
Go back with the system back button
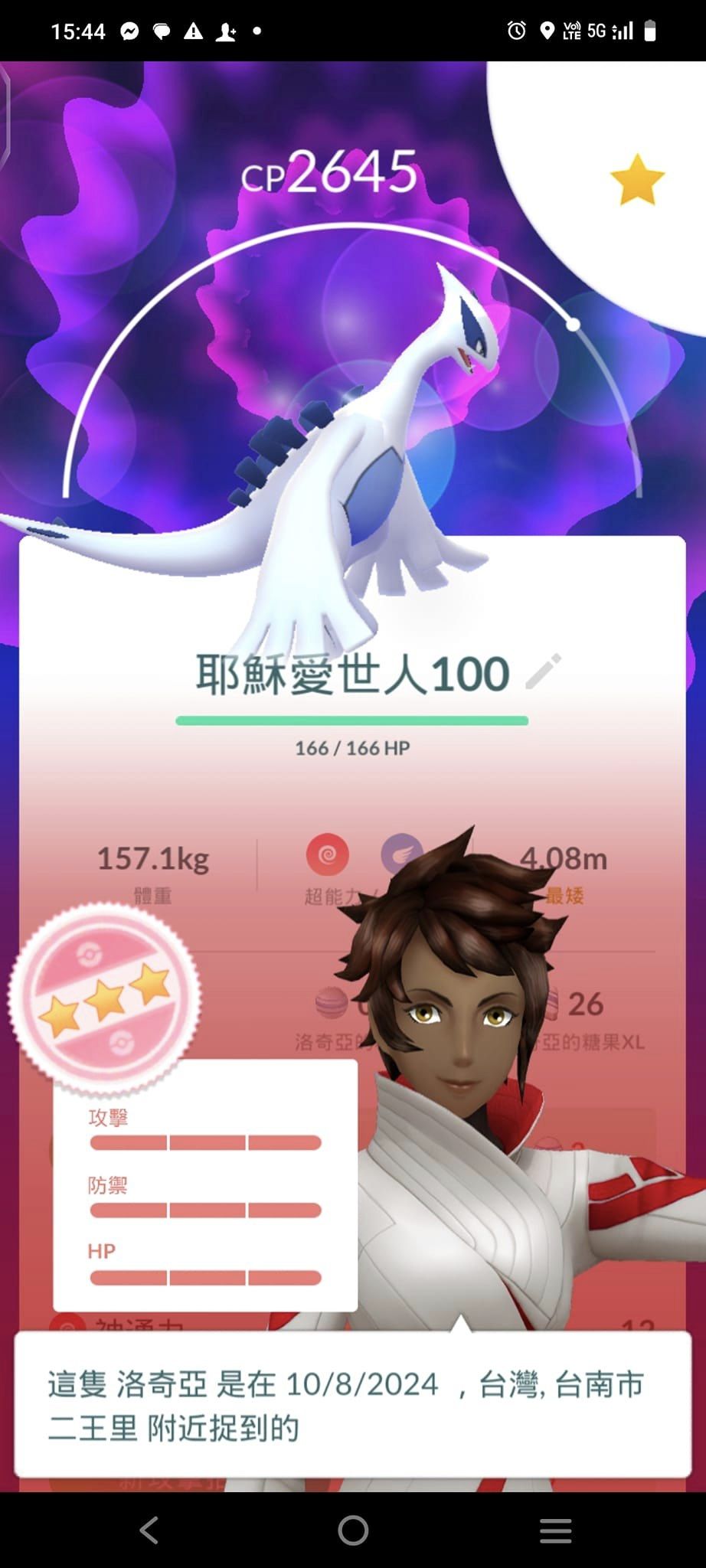[149, 1530]
